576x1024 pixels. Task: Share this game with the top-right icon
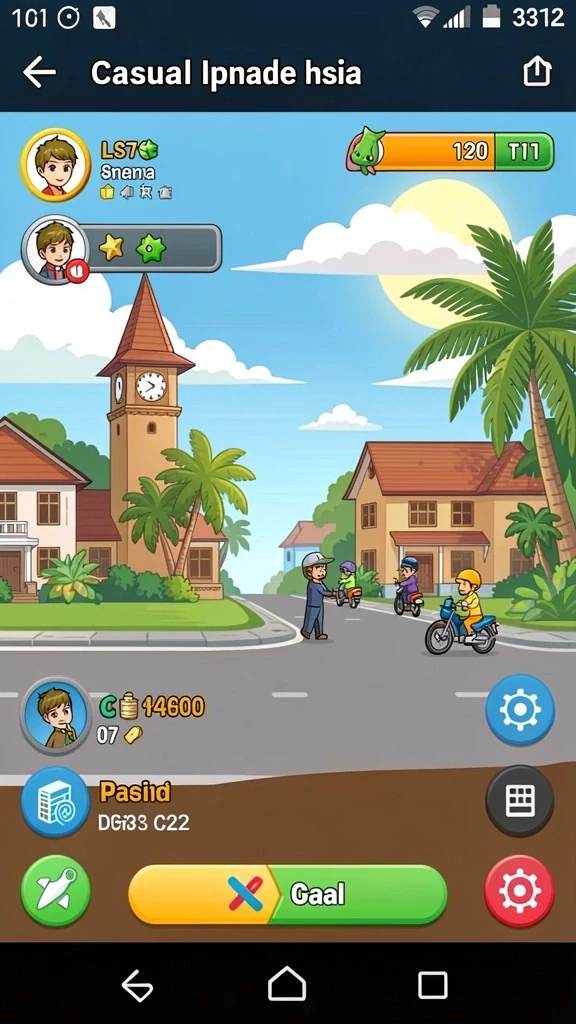tap(537, 72)
